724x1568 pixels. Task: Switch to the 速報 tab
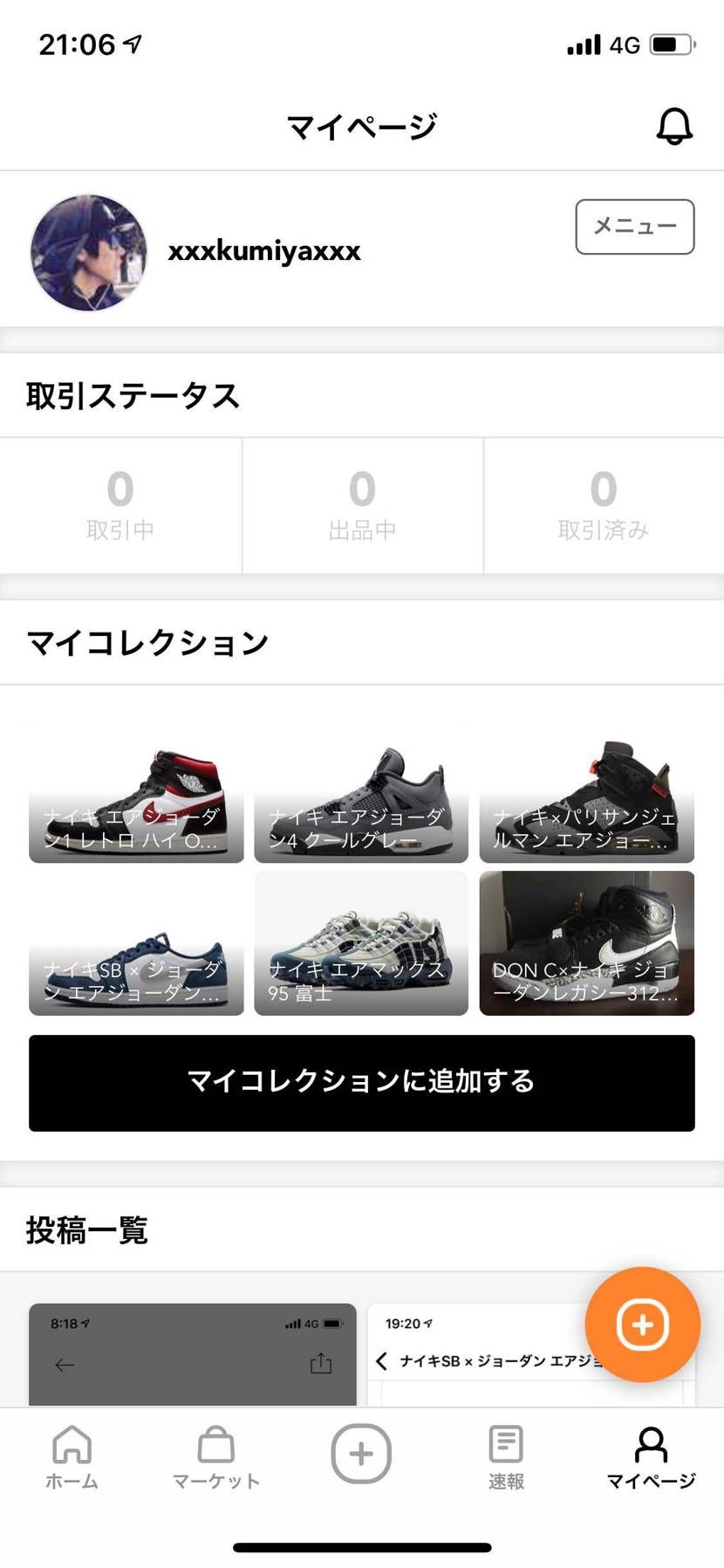(506, 1458)
